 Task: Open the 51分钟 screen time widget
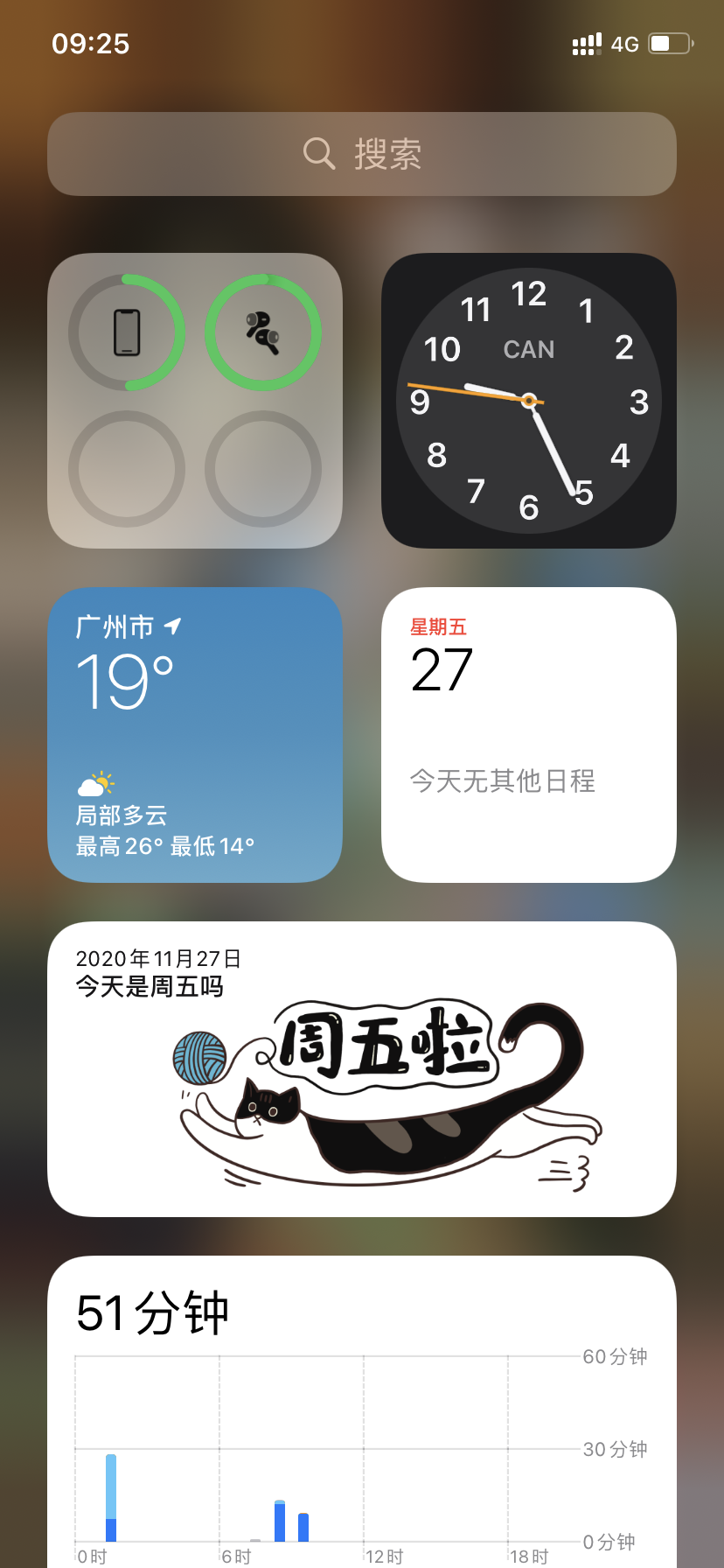tap(362, 1411)
